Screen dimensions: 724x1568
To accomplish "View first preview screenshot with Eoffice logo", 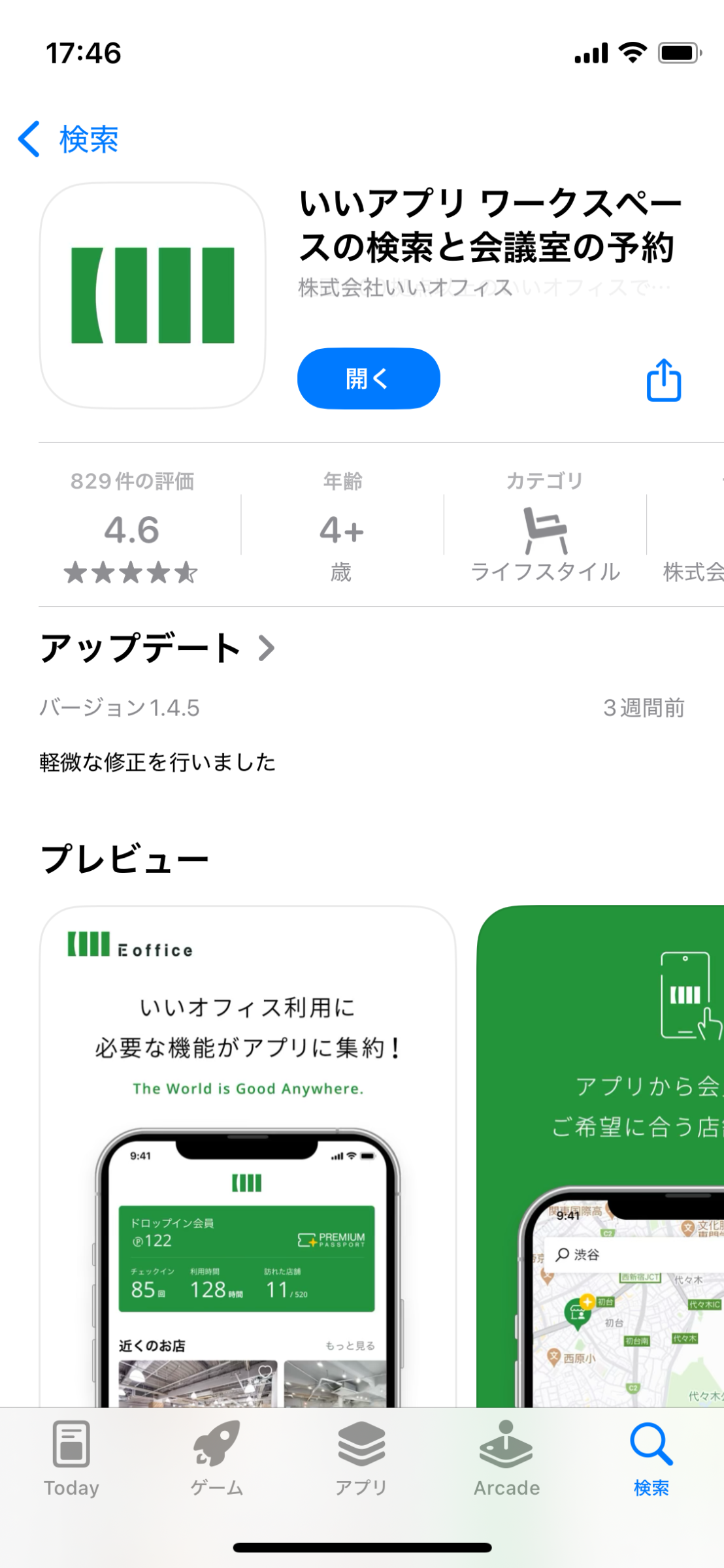I will tap(247, 1156).
